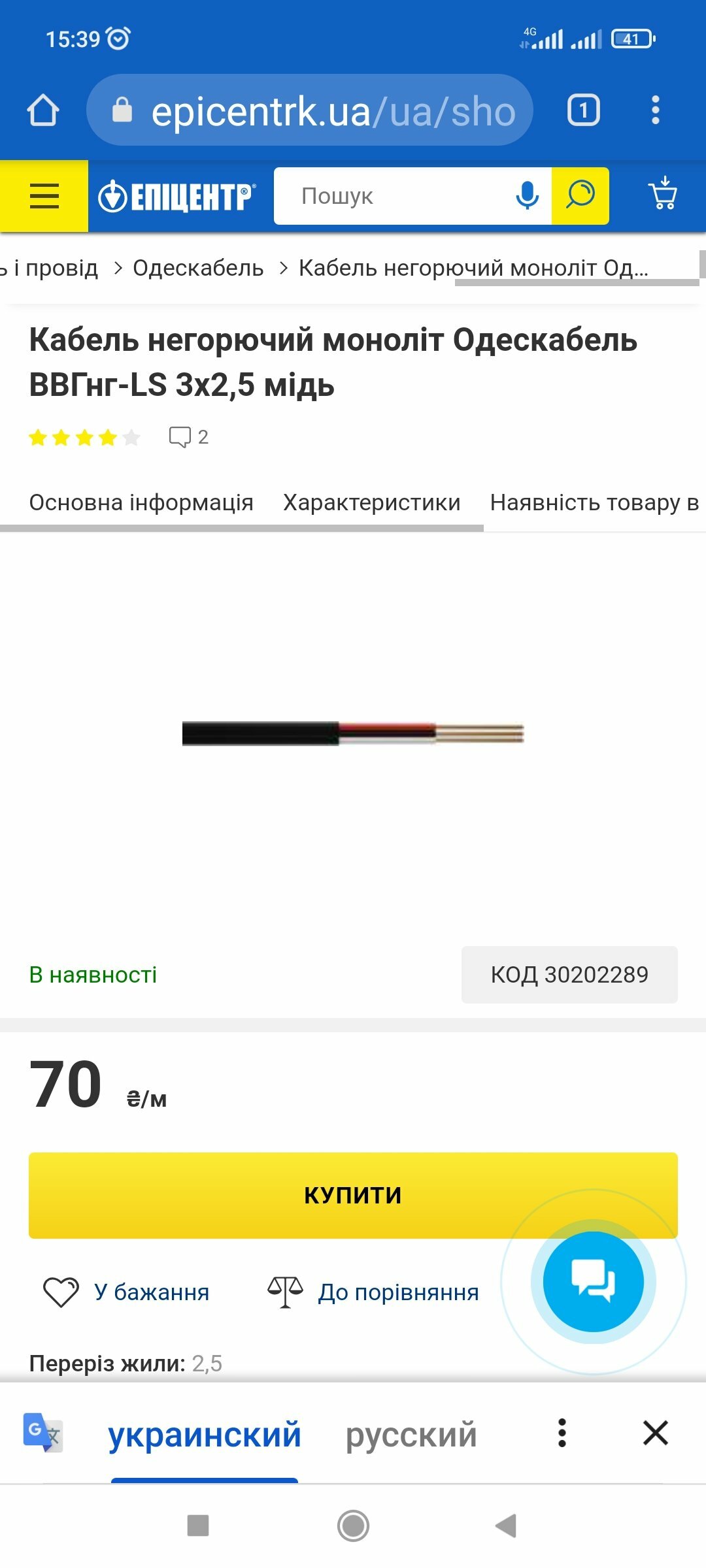Switch to the Основна інформація tab

click(x=141, y=502)
